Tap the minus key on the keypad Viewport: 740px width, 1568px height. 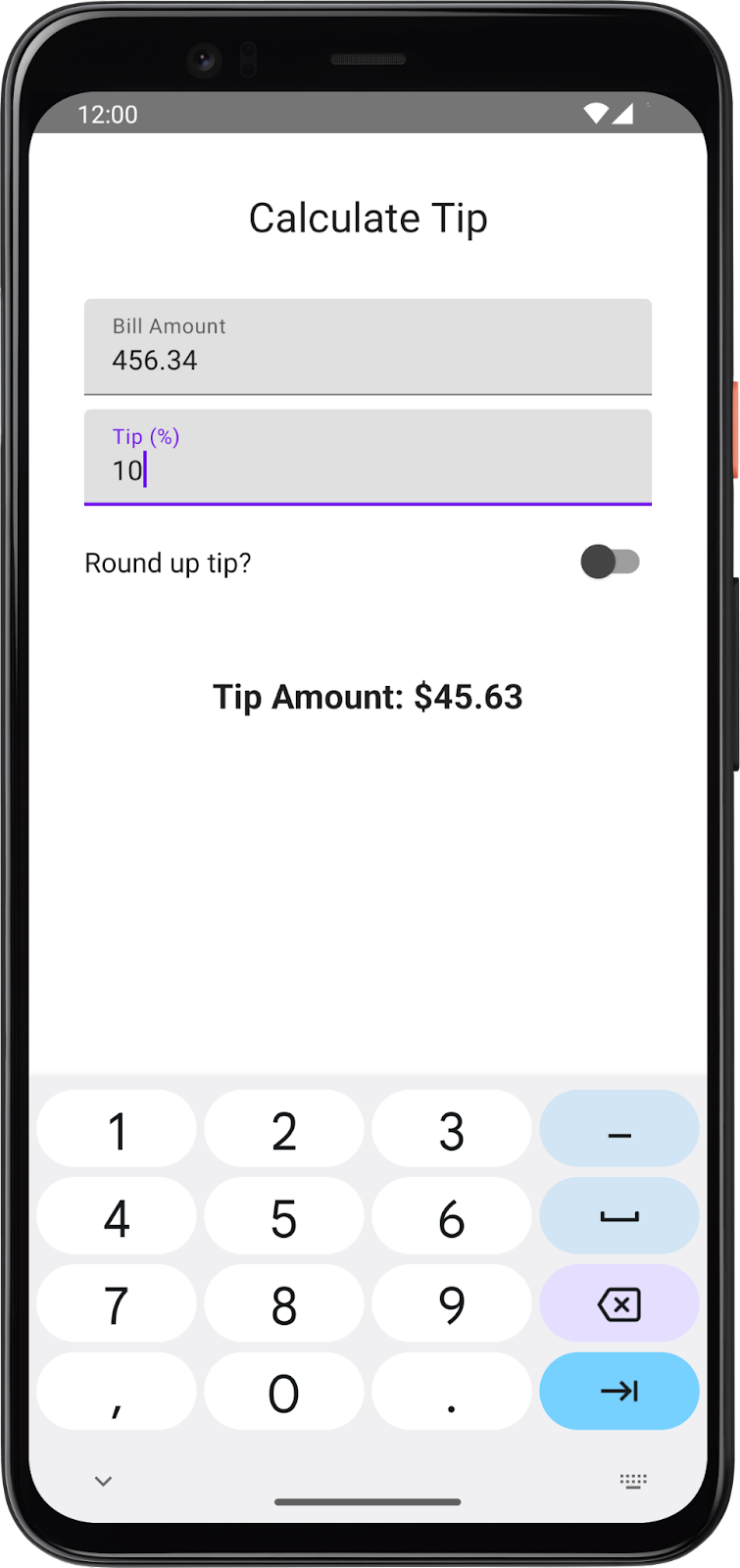618,1132
